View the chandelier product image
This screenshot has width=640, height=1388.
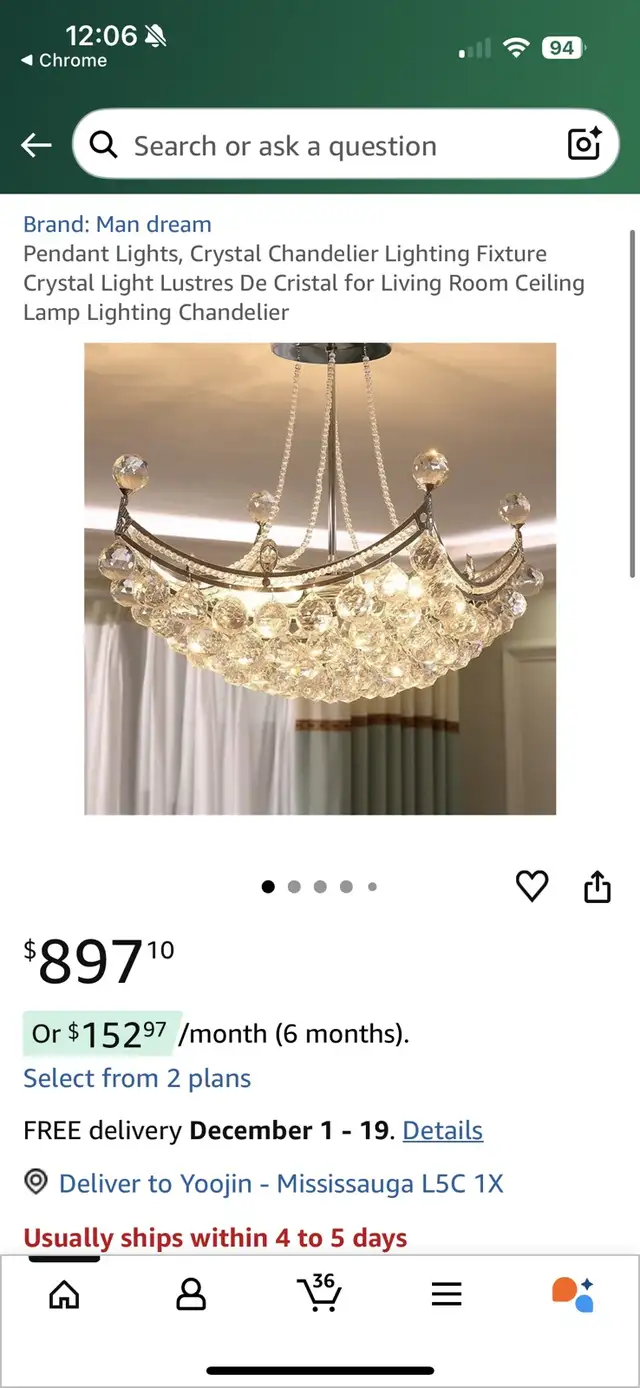pos(320,578)
